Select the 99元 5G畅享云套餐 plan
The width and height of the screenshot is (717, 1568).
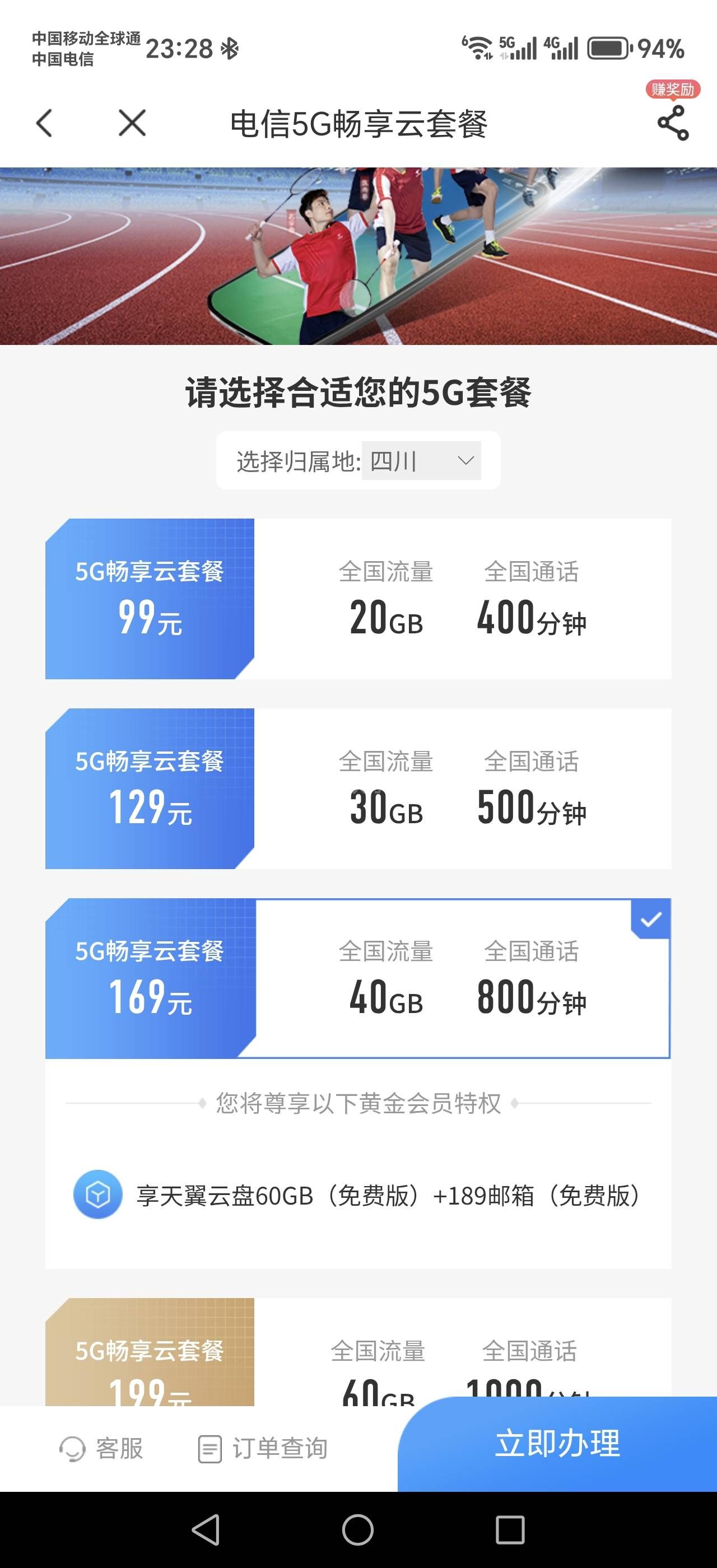pyautogui.click(x=358, y=599)
